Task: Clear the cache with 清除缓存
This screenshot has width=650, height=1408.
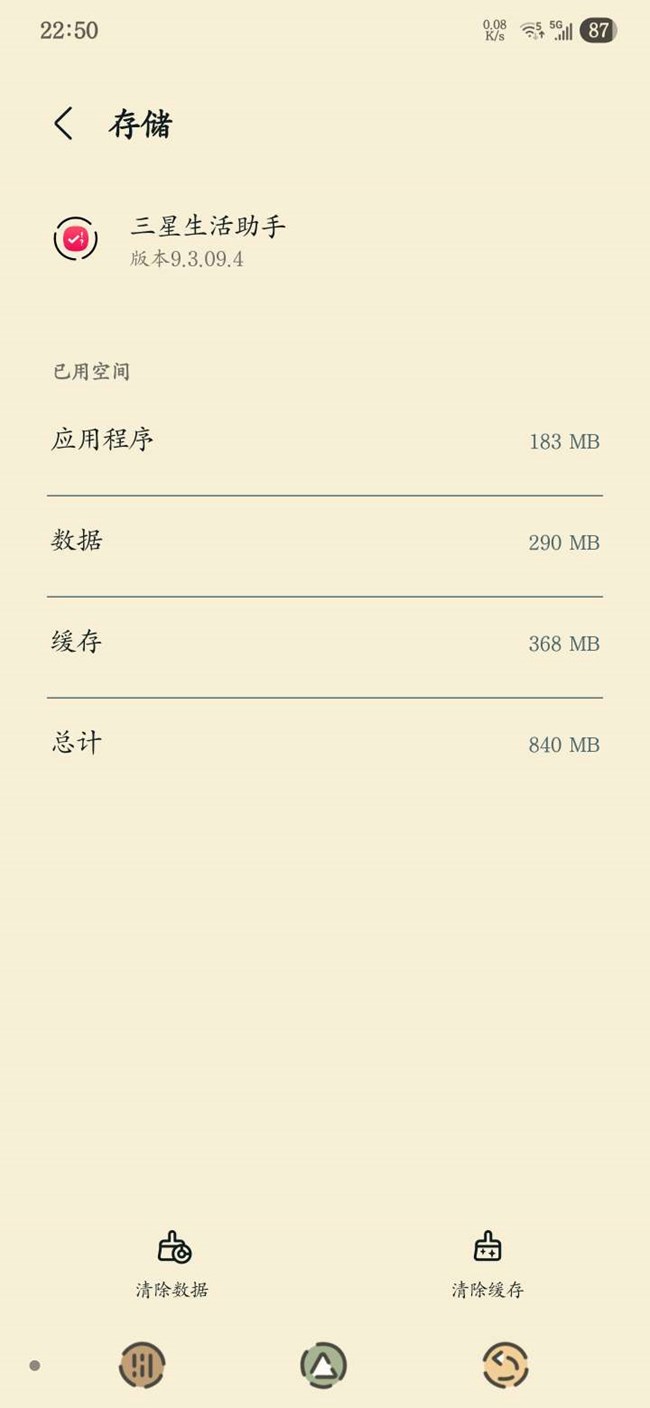Action: [487, 1263]
